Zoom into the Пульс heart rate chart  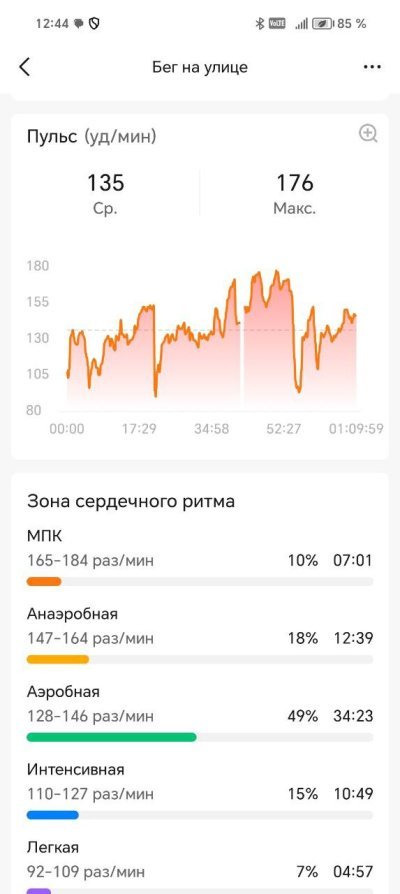[x=368, y=134]
